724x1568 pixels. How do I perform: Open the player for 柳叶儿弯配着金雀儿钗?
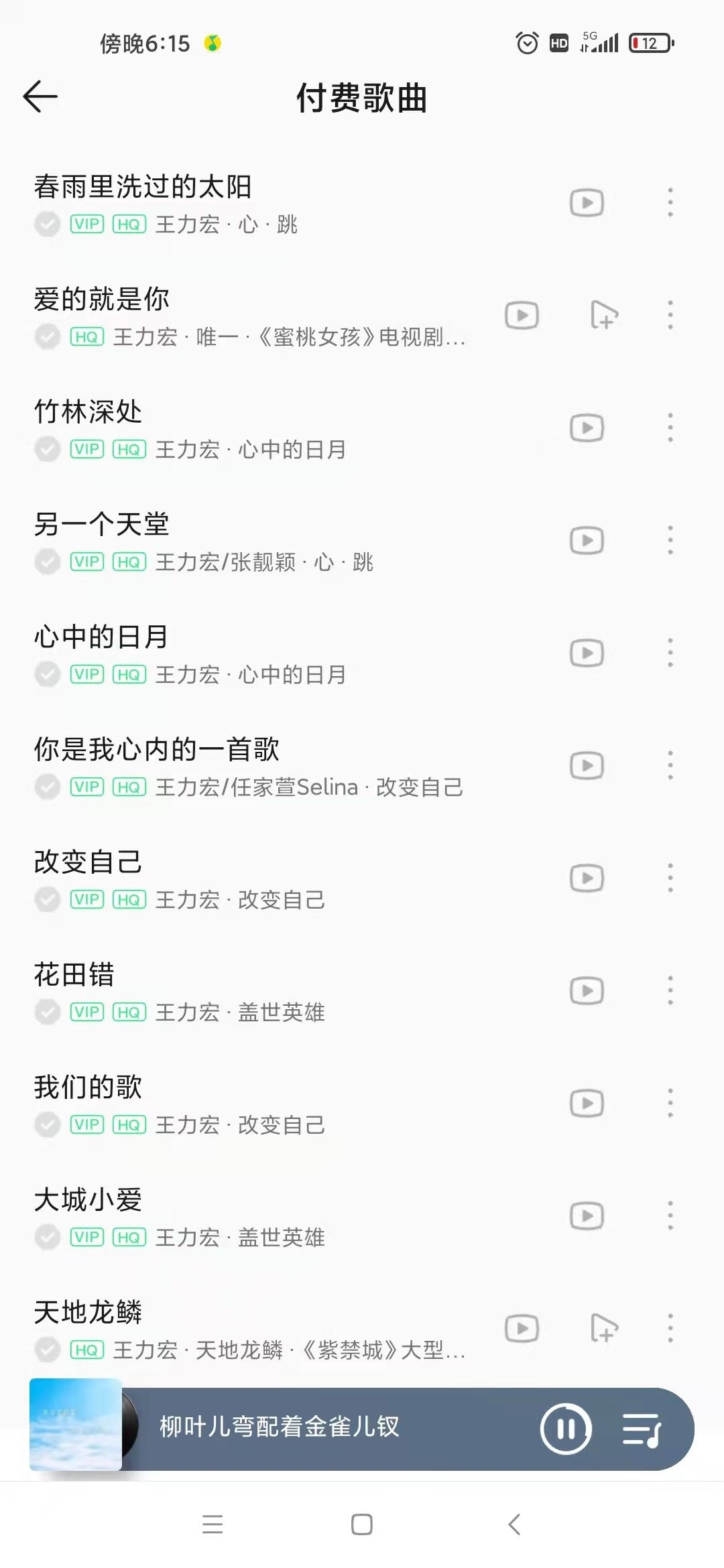pos(279,1427)
